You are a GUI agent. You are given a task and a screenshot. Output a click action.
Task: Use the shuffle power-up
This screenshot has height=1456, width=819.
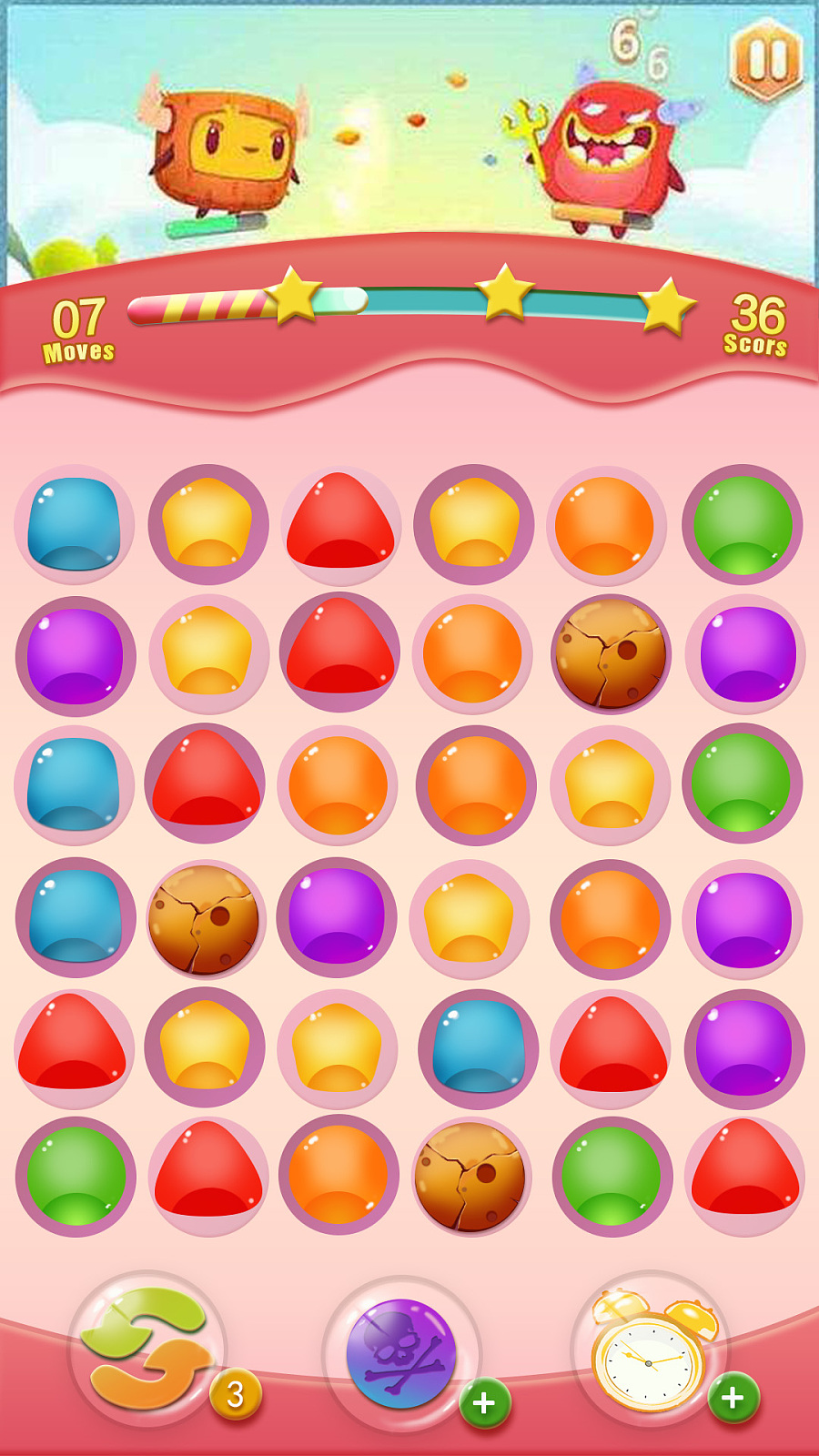146,1348
